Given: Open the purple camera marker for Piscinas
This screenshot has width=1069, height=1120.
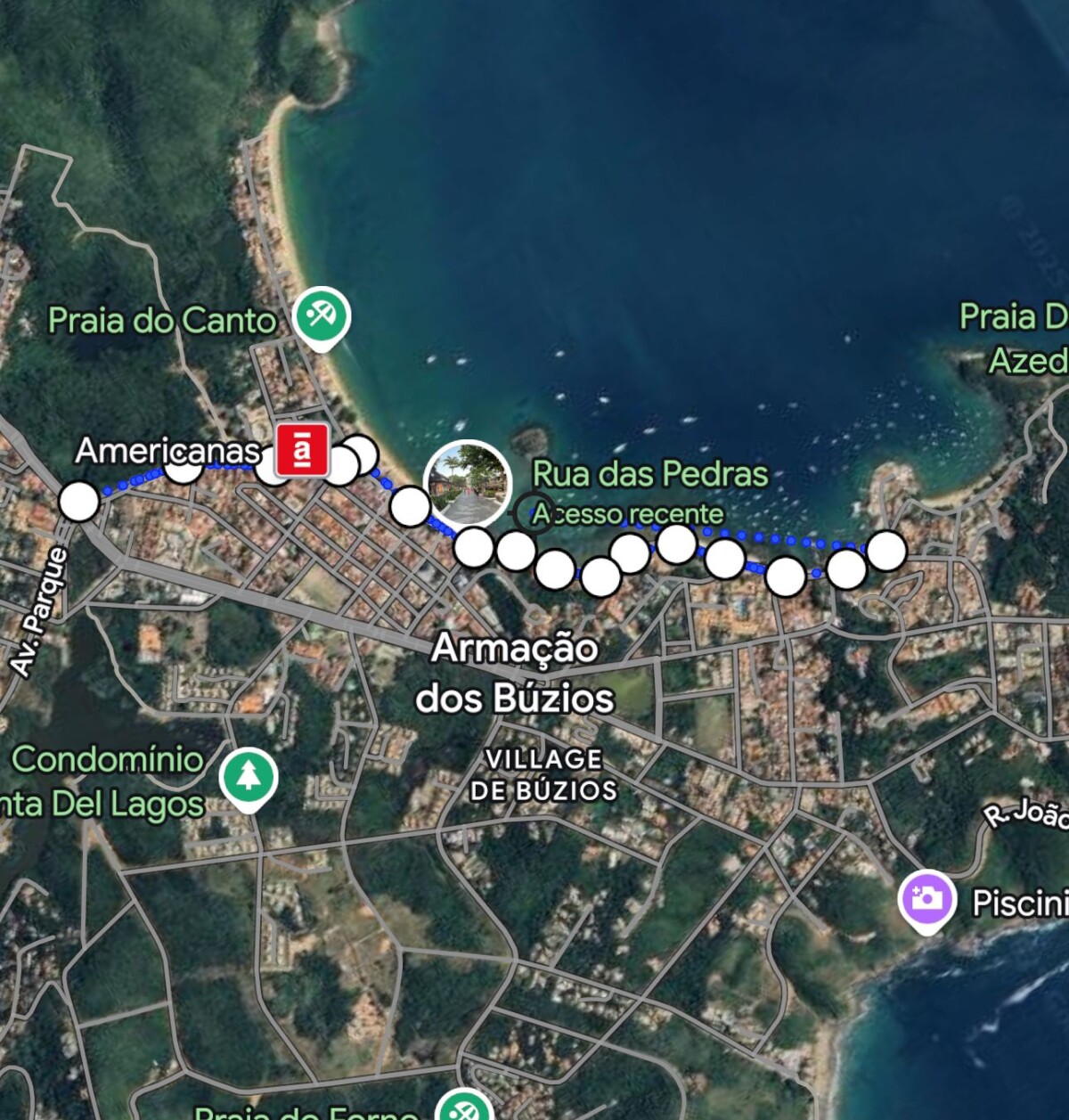Looking at the screenshot, I should (926, 897).
